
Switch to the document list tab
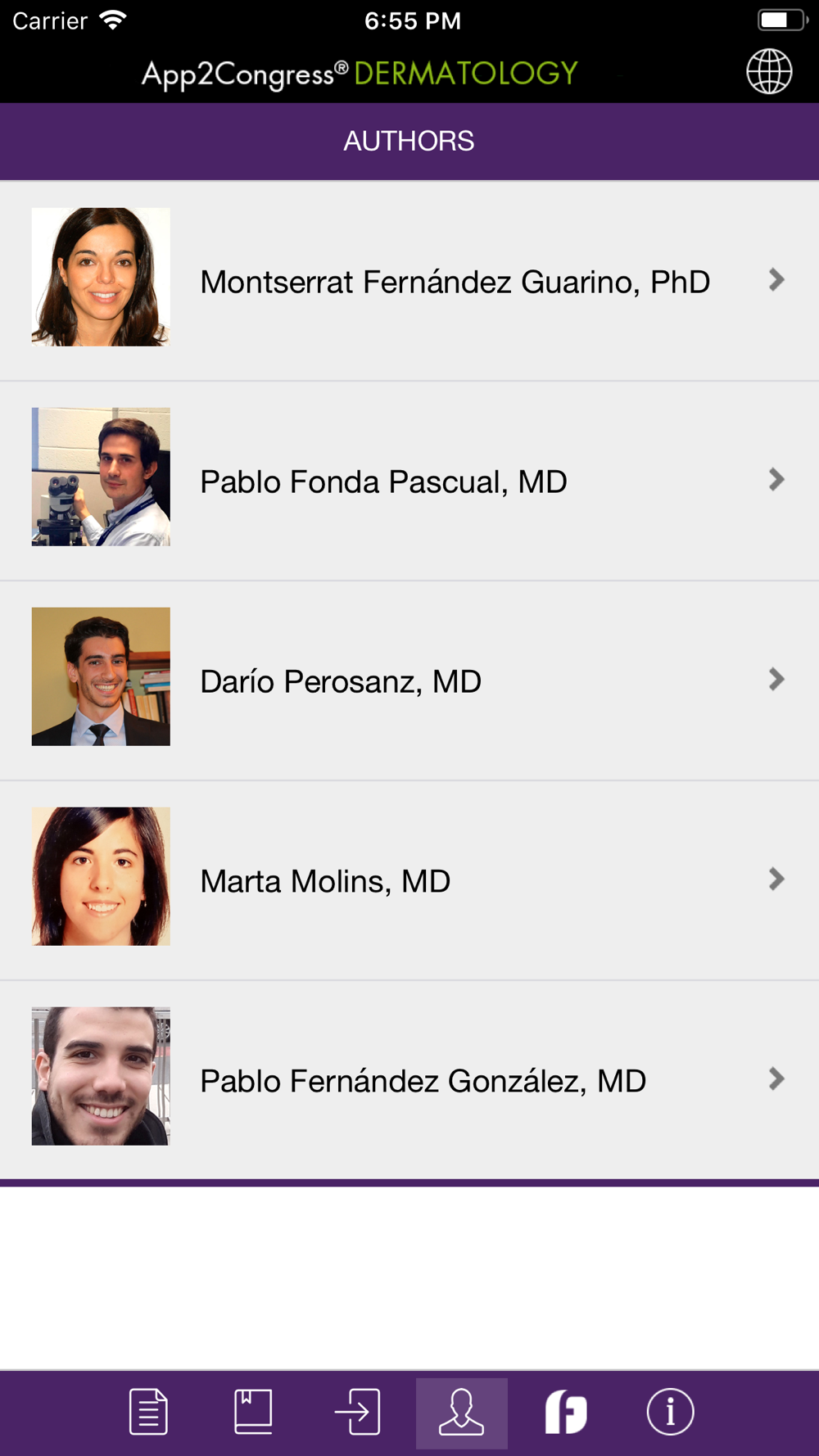148,1412
